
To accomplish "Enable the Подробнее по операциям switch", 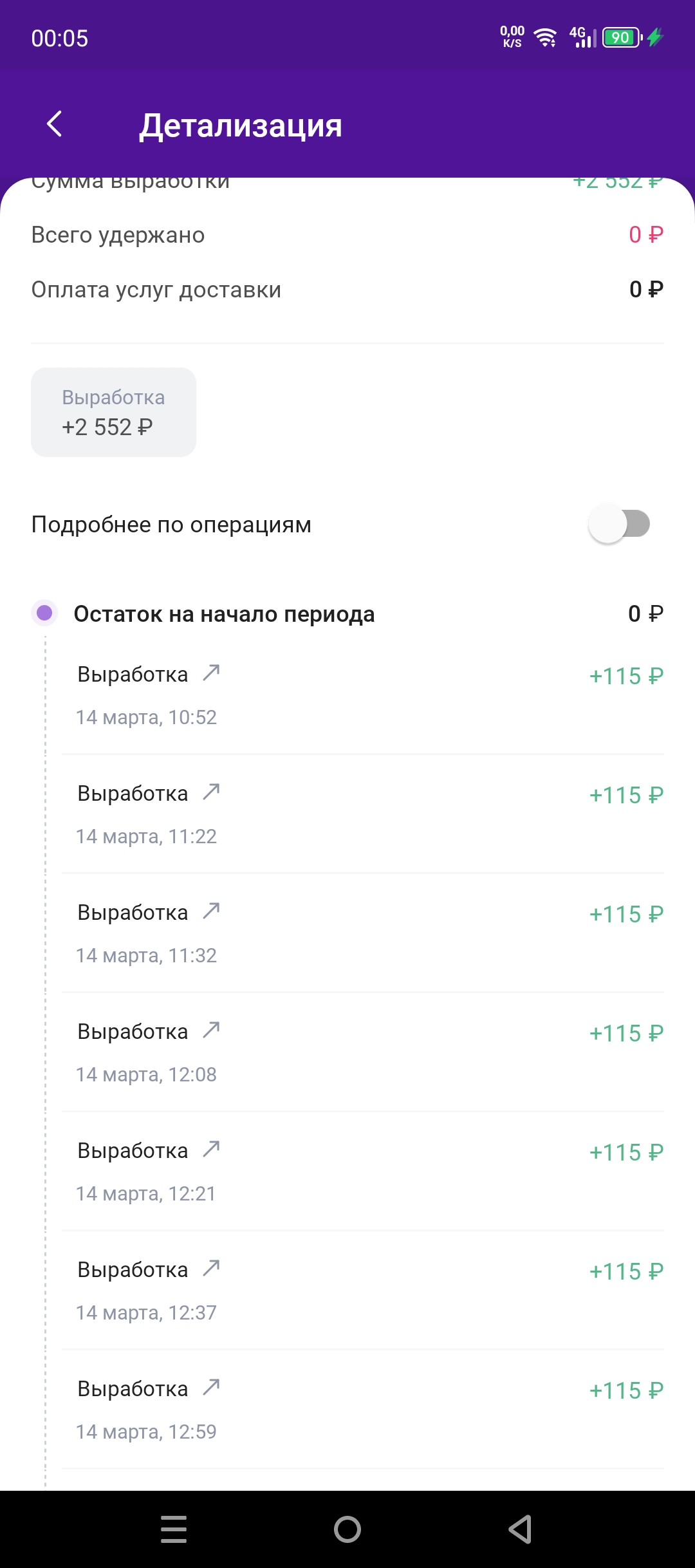I will [x=619, y=524].
